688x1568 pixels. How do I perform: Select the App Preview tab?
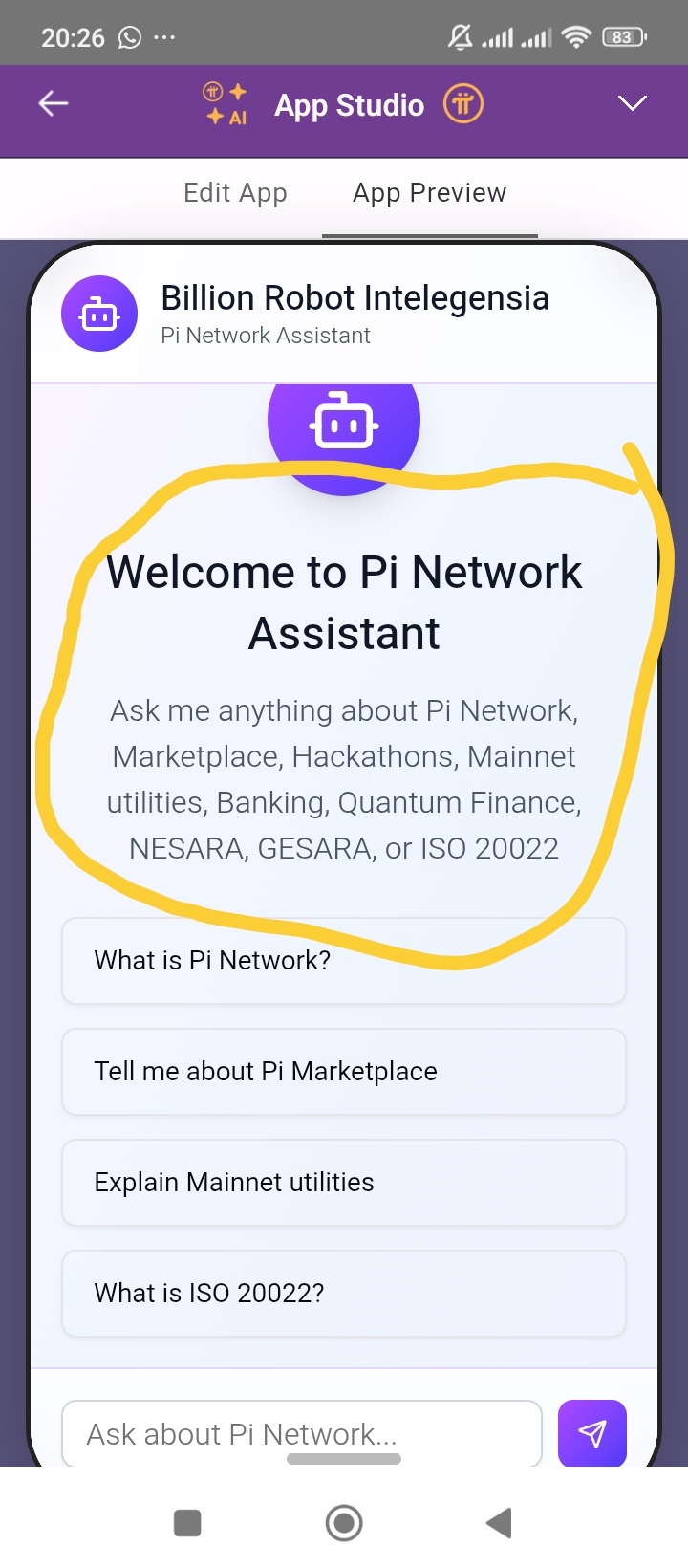(x=429, y=193)
